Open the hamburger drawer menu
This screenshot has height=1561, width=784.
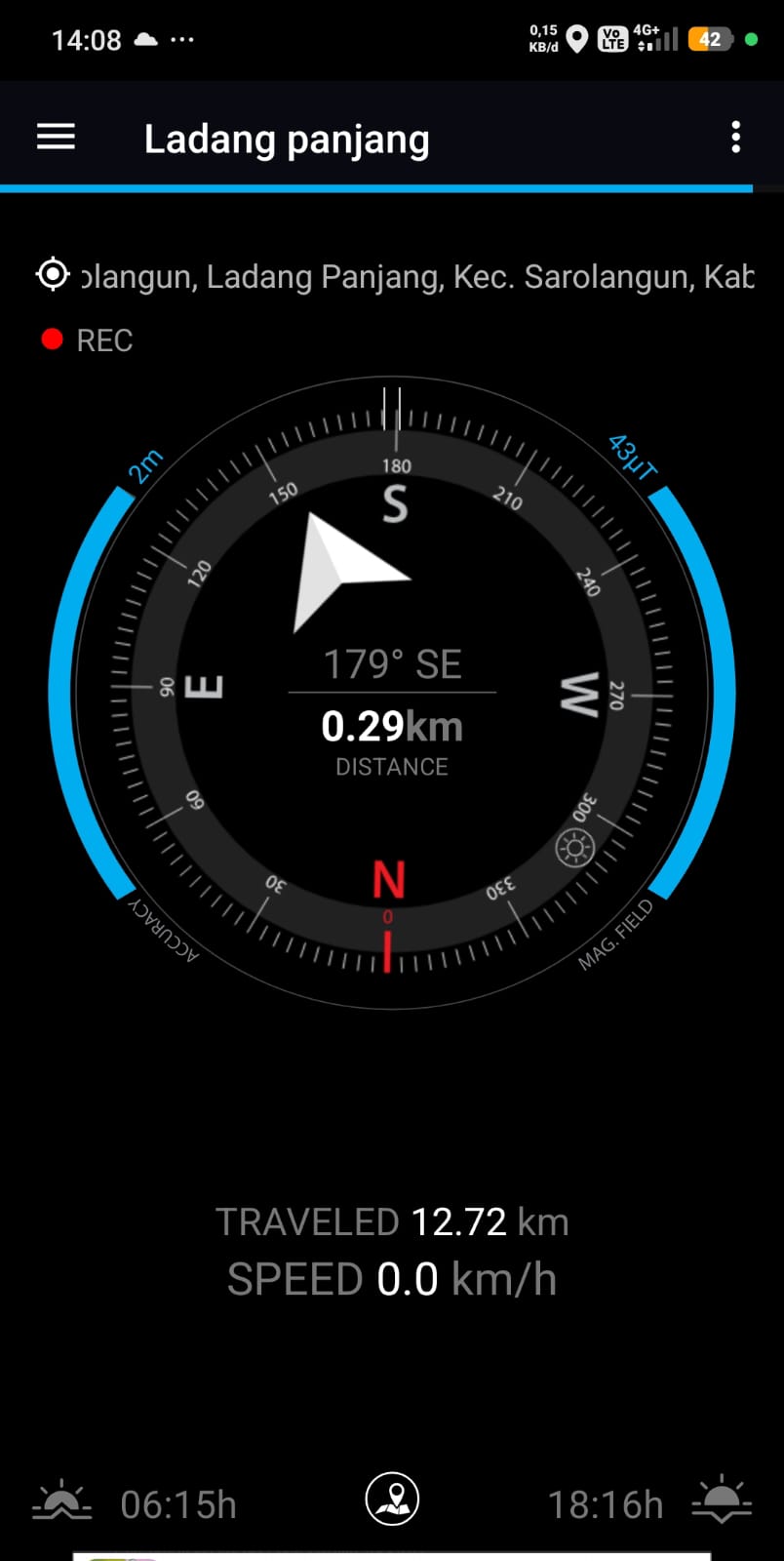[x=56, y=138]
